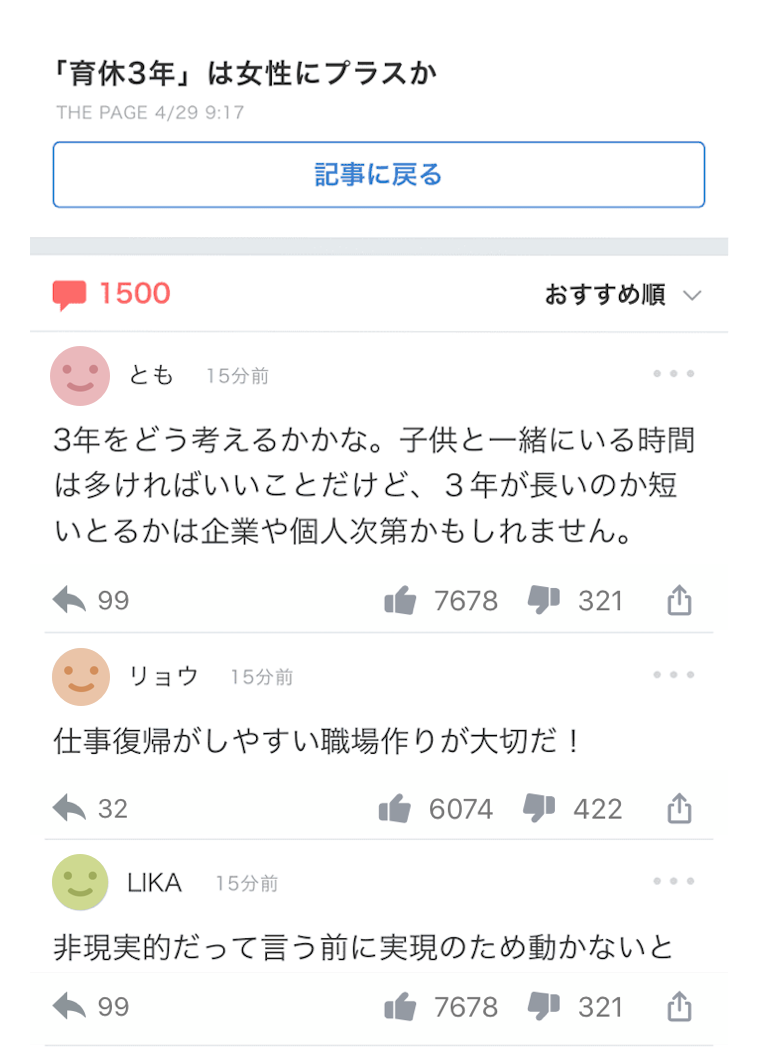Share リョウ's comment
This screenshot has height=1060, width=760.
point(679,808)
